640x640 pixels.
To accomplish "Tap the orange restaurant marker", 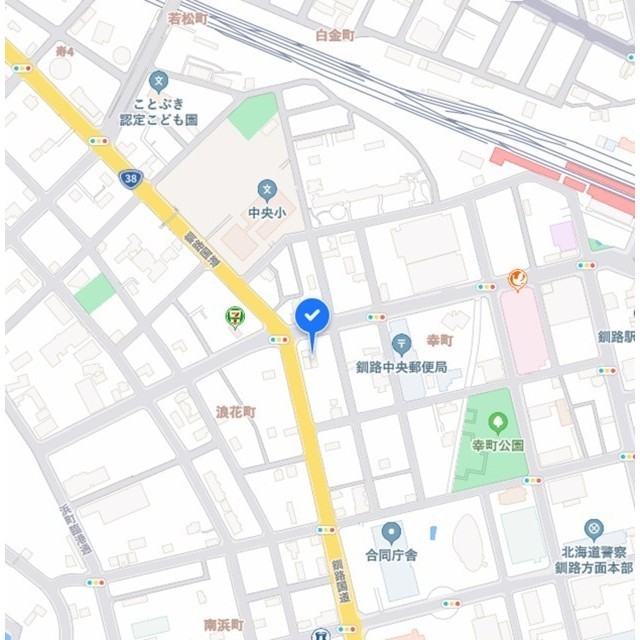I will click(517, 279).
